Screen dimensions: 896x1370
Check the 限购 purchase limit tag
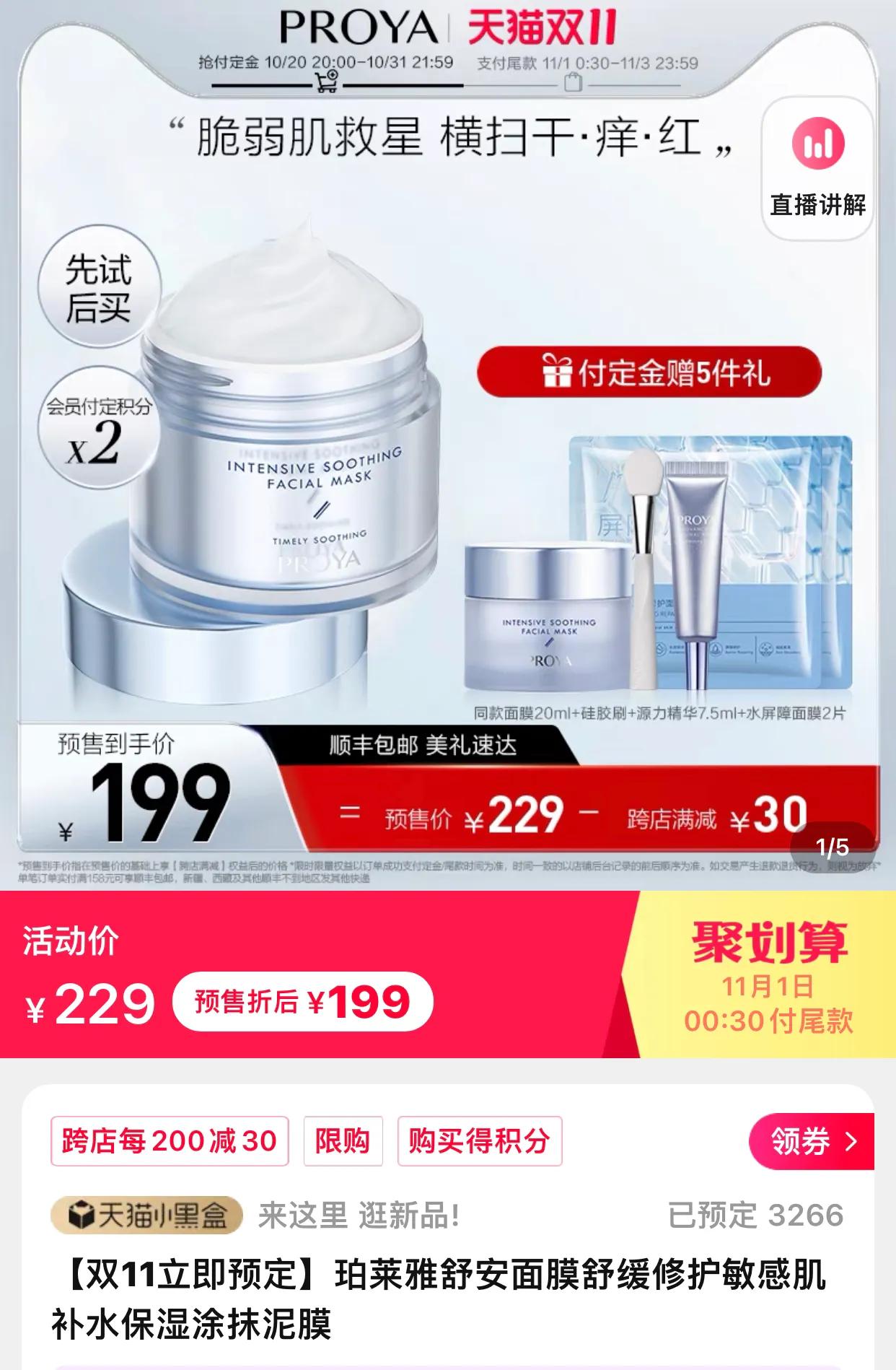tap(343, 1141)
